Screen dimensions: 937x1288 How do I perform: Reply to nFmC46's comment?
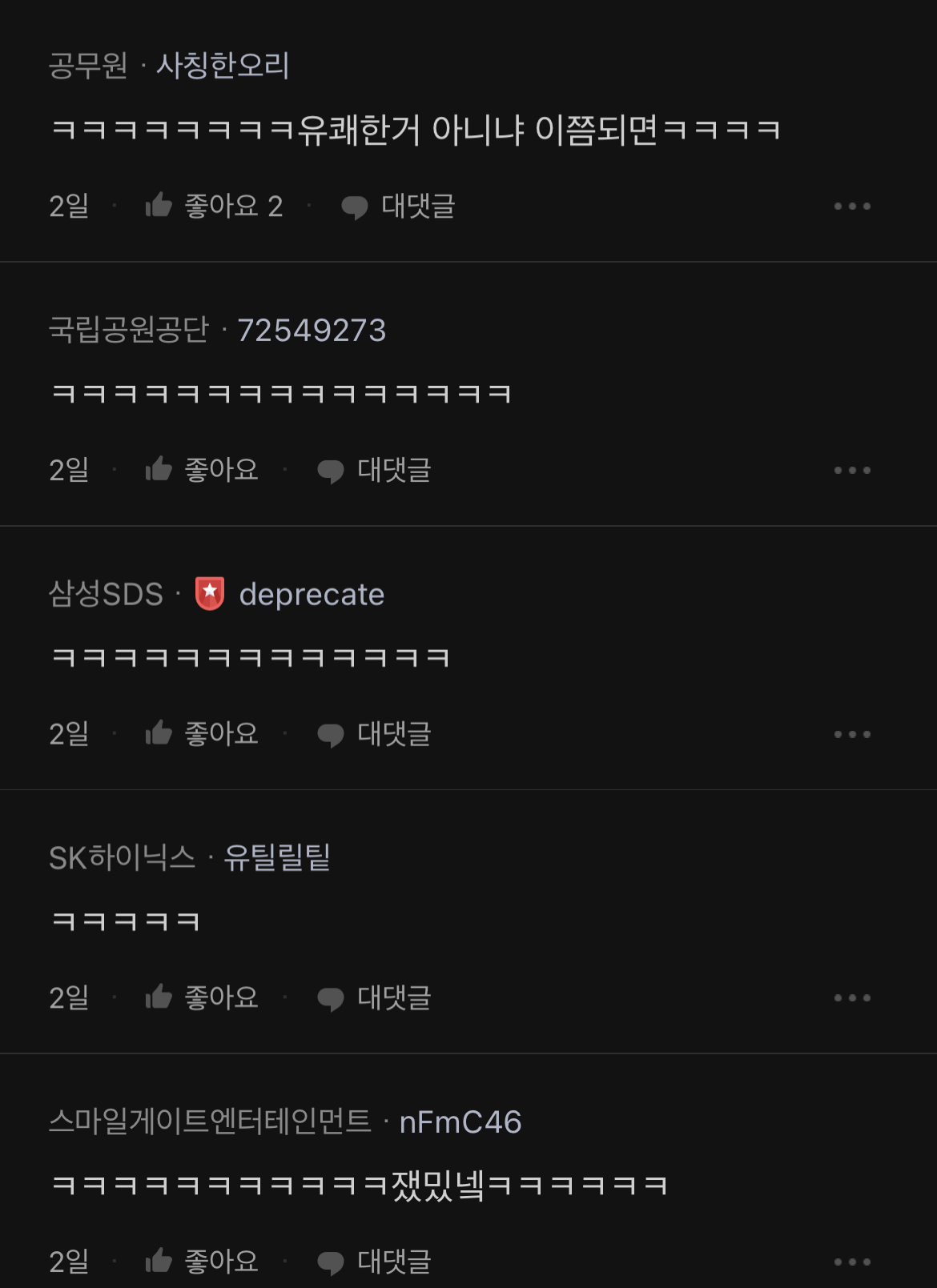pyautogui.click(x=374, y=1262)
